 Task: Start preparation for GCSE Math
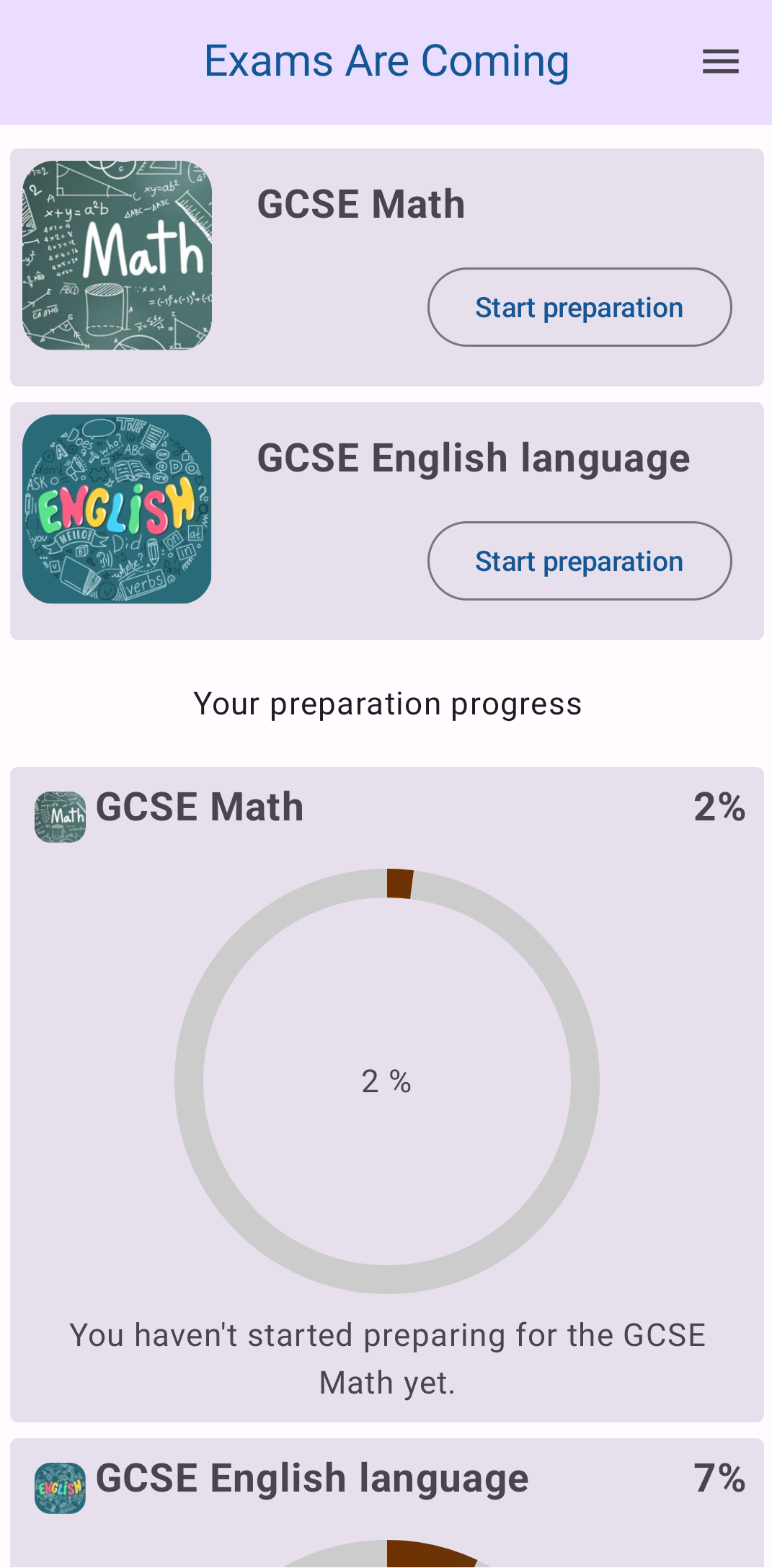click(579, 308)
